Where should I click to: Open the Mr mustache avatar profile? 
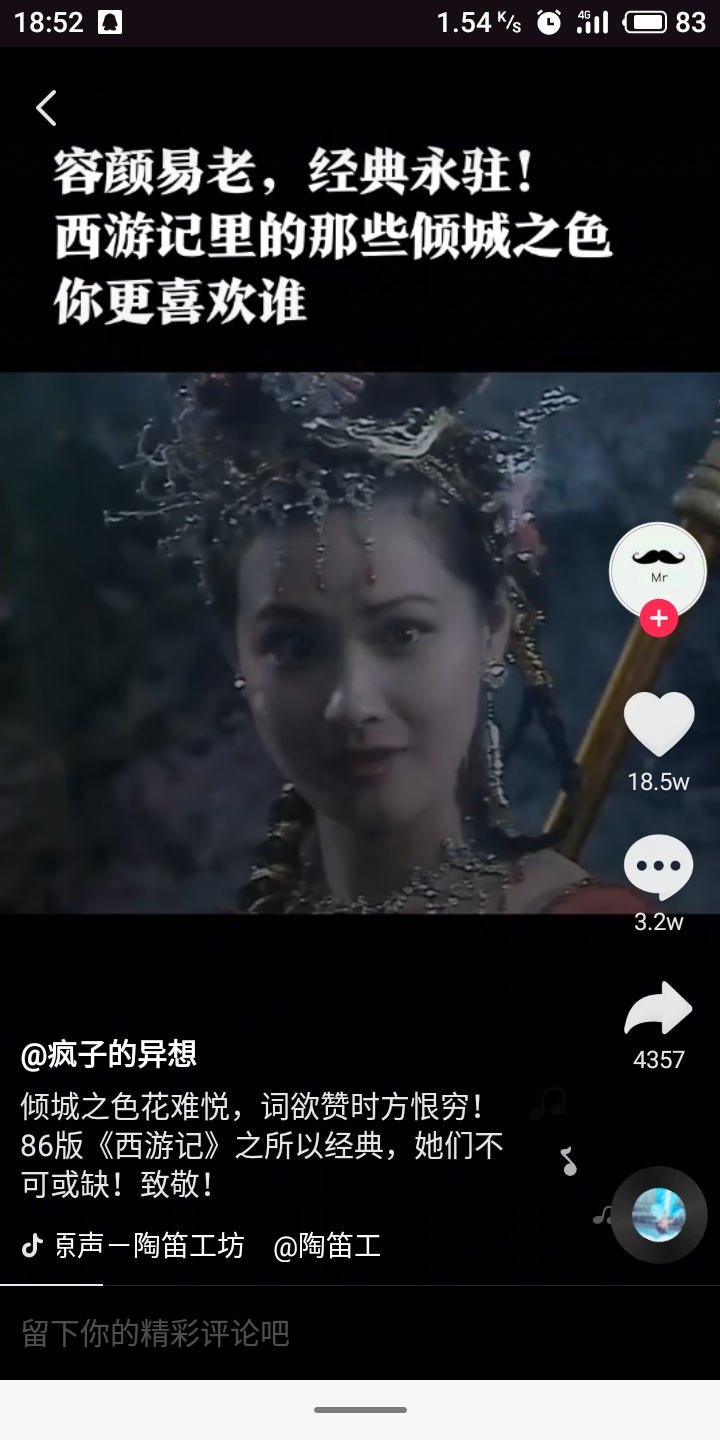point(657,568)
